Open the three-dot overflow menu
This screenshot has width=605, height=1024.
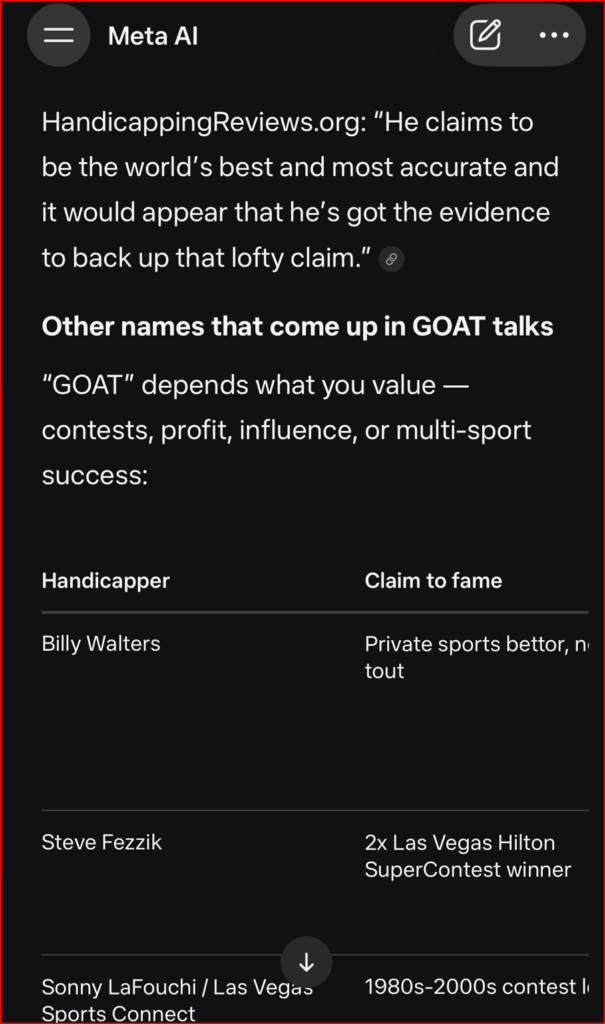(553, 36)
